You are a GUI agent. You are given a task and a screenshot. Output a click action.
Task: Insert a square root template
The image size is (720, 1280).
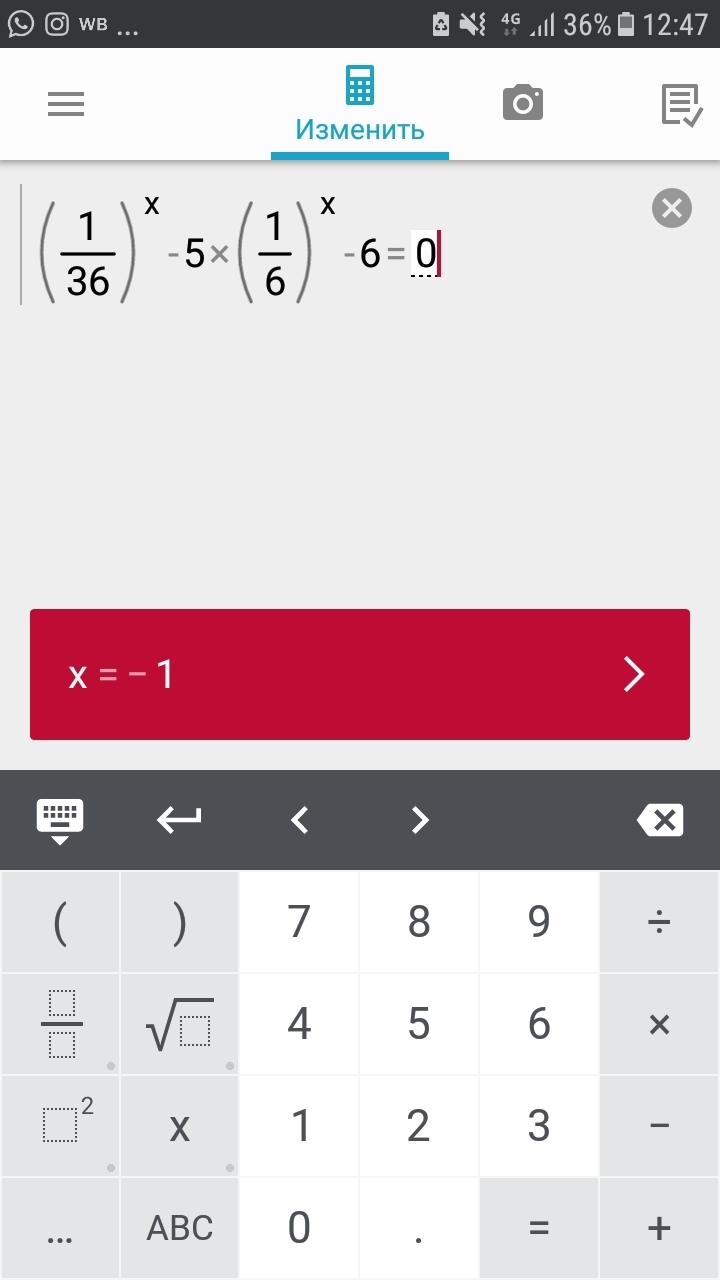click(x=180, y=1024)
